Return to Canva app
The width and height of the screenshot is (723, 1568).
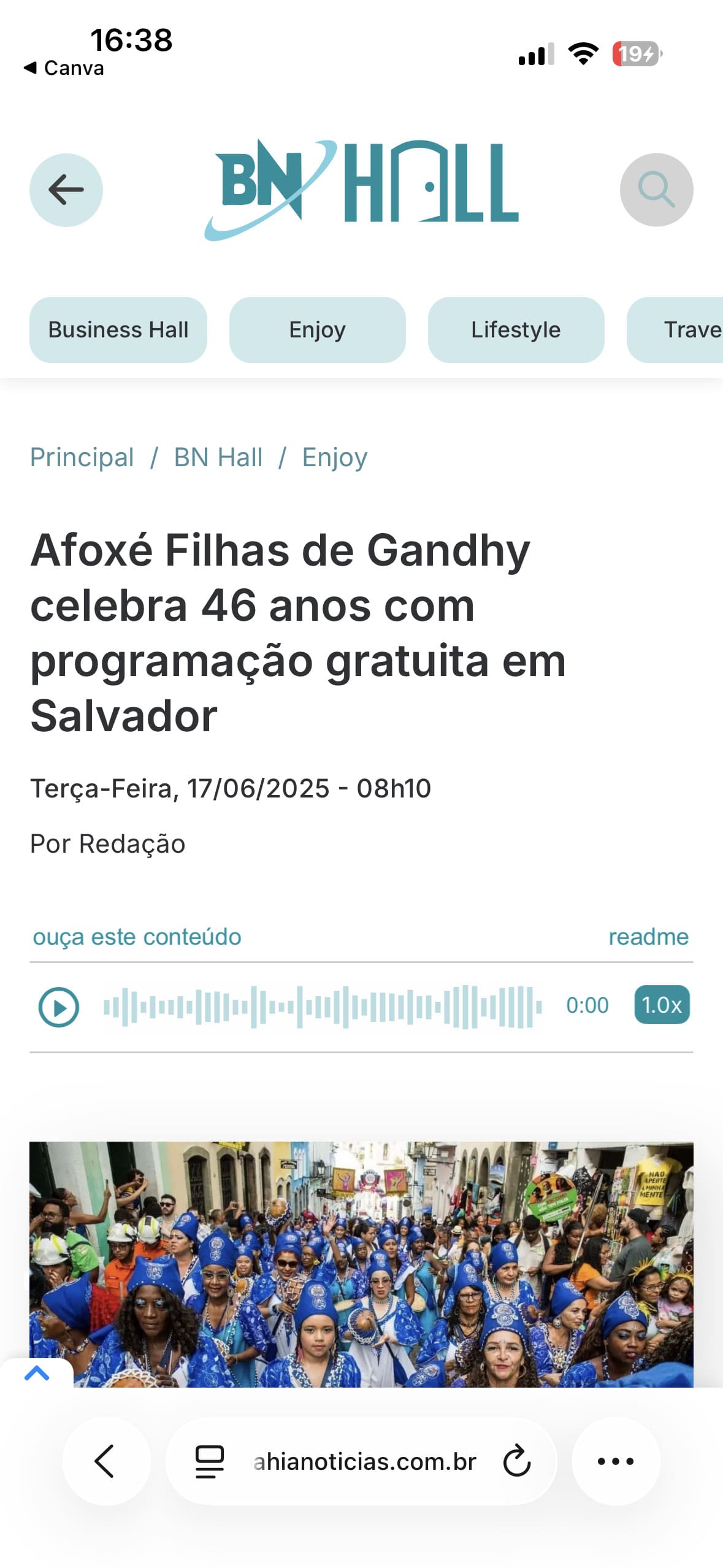[64, 67]
